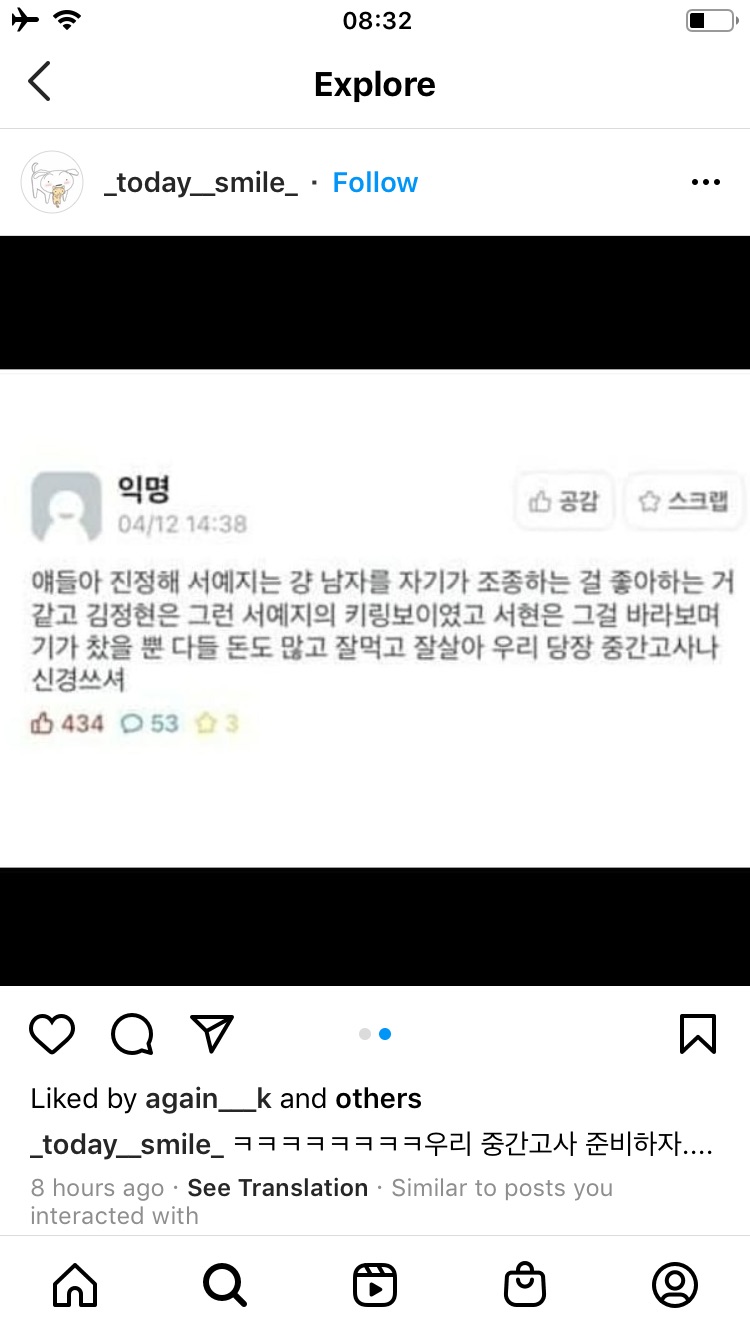Open the list of others who liked
This screenshot has width=750, height=1334.
coord(378,1098)
